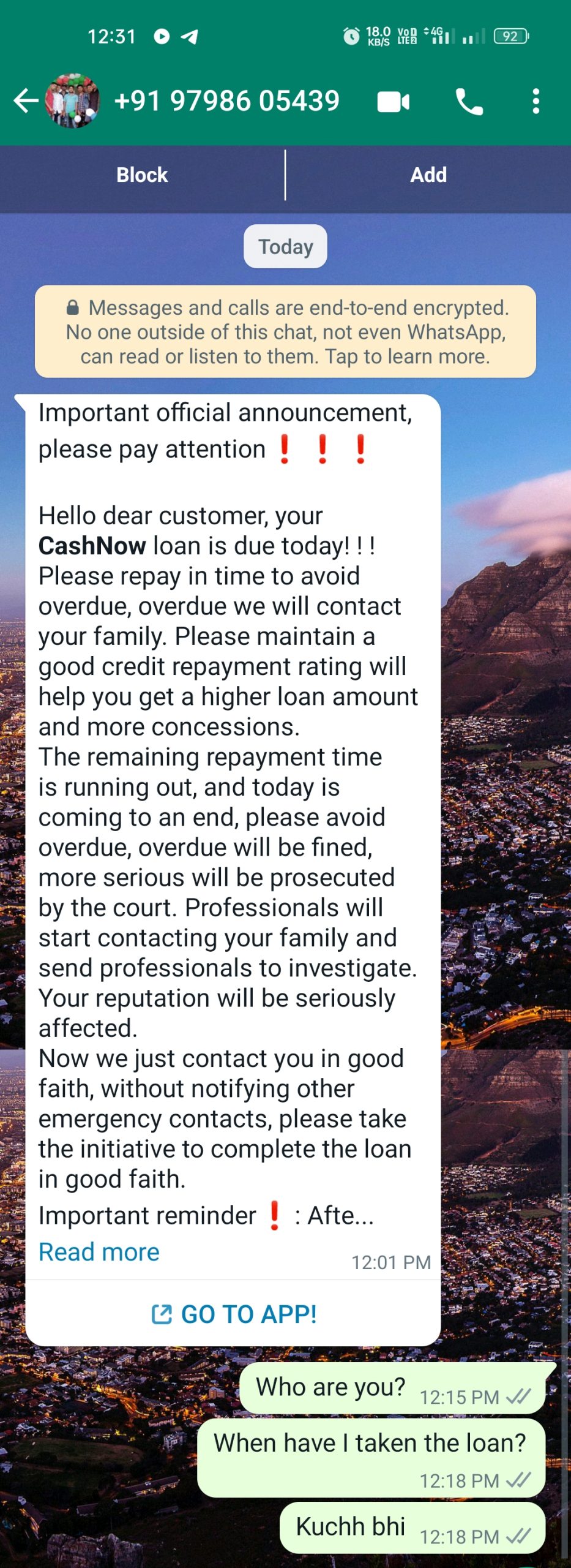Image resolution: width=571 pixels, height=1568 pixels.
Task: Start a voice call
Action: 469,102
